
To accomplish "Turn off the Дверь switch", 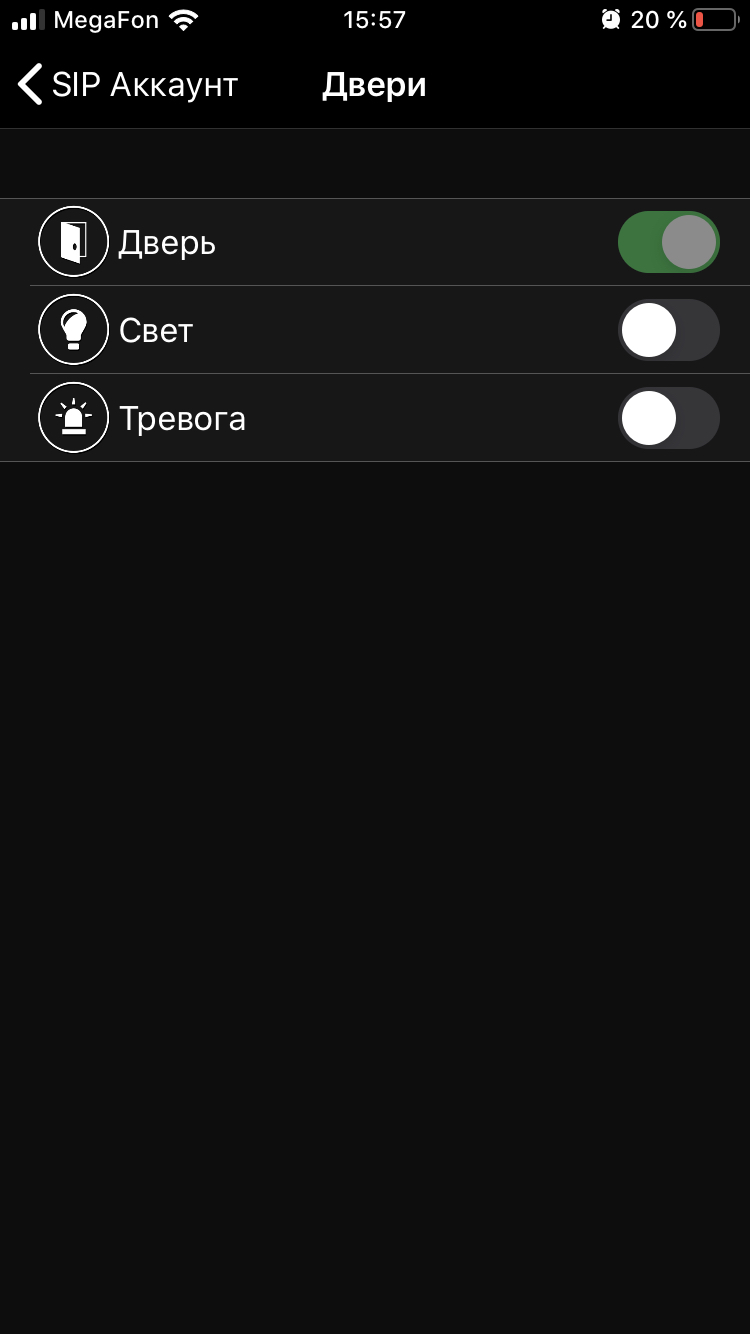I will (669, 242).
